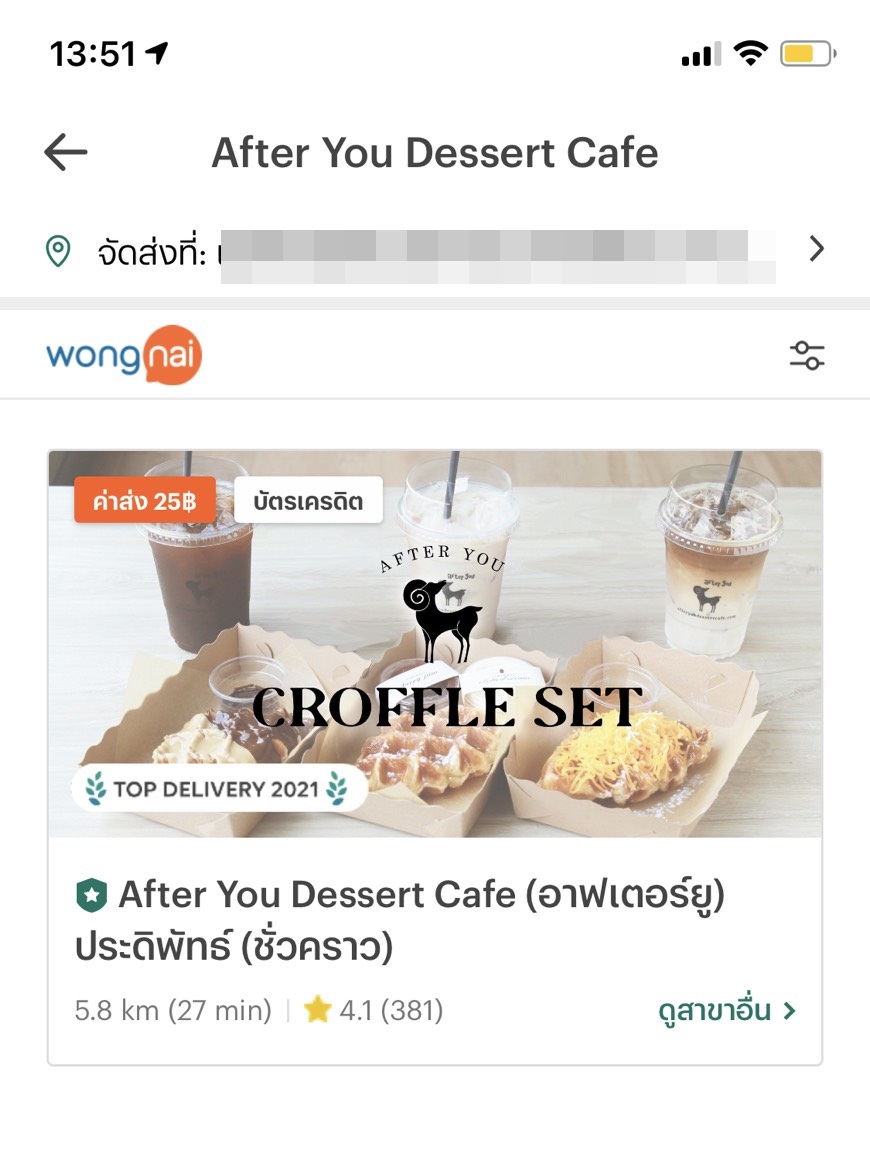Open the After You Dessert Cafe card

click(435, 700)
